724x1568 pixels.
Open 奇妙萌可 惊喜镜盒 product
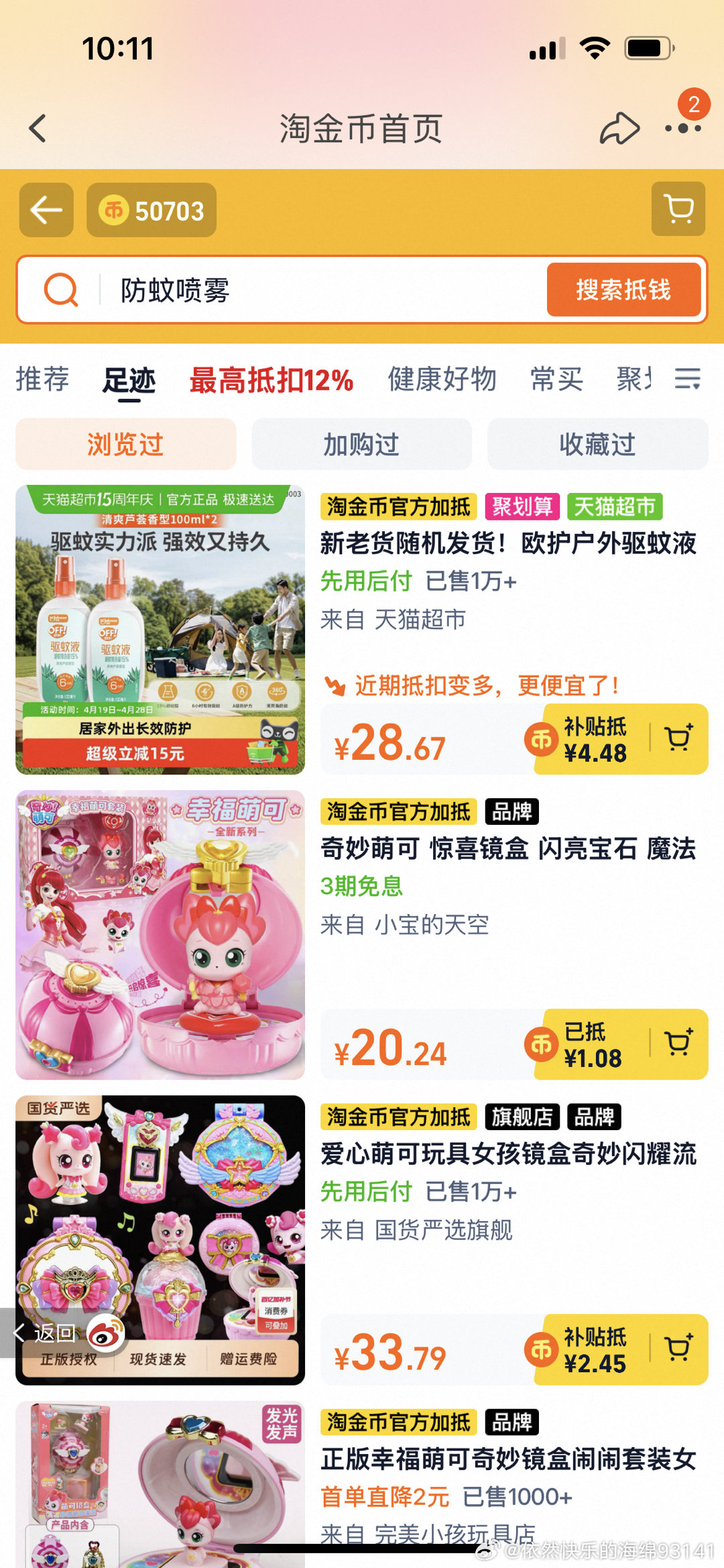508,848
